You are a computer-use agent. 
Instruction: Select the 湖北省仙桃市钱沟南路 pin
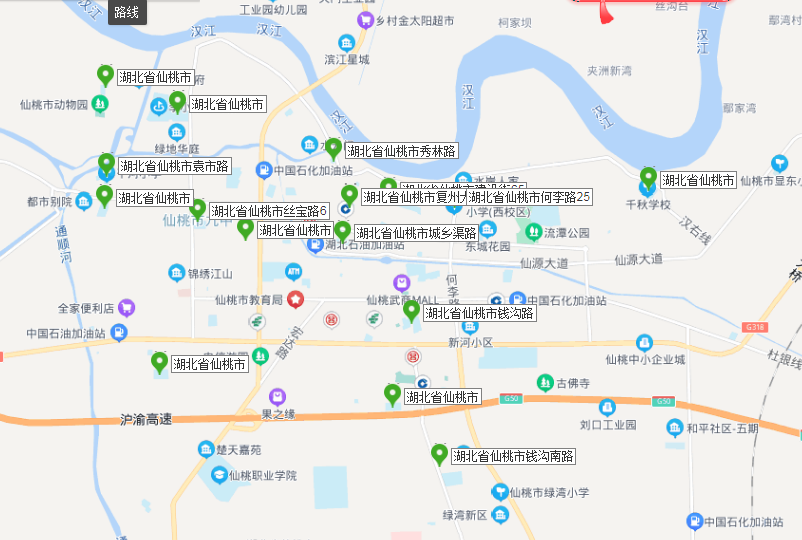439,455
